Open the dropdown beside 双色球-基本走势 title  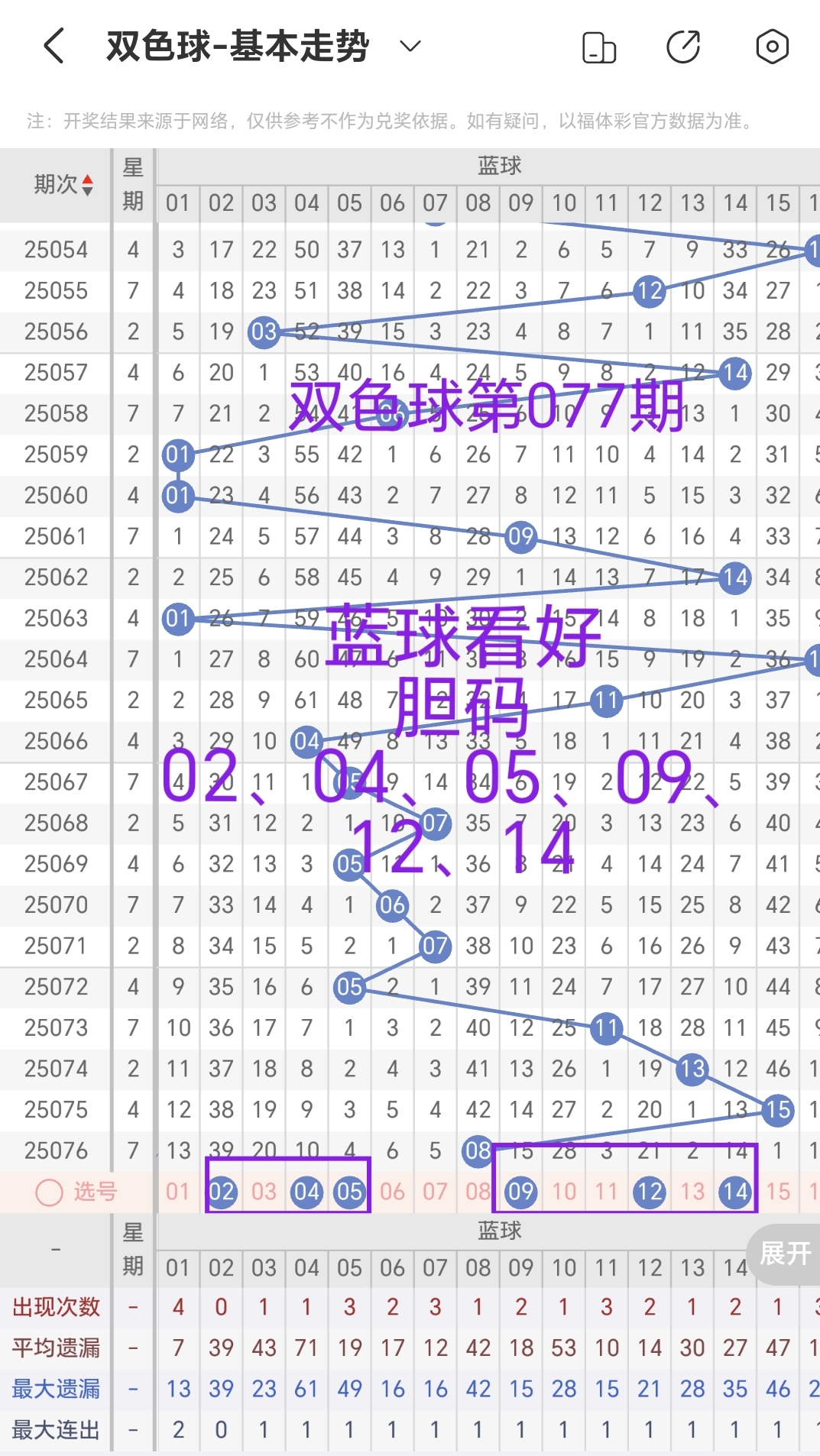410,47
